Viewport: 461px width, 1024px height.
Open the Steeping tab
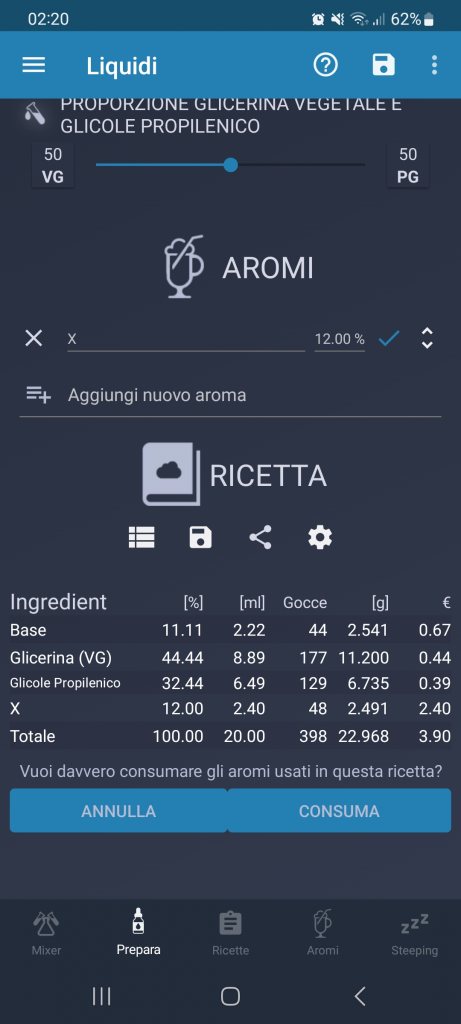[415, 933]
